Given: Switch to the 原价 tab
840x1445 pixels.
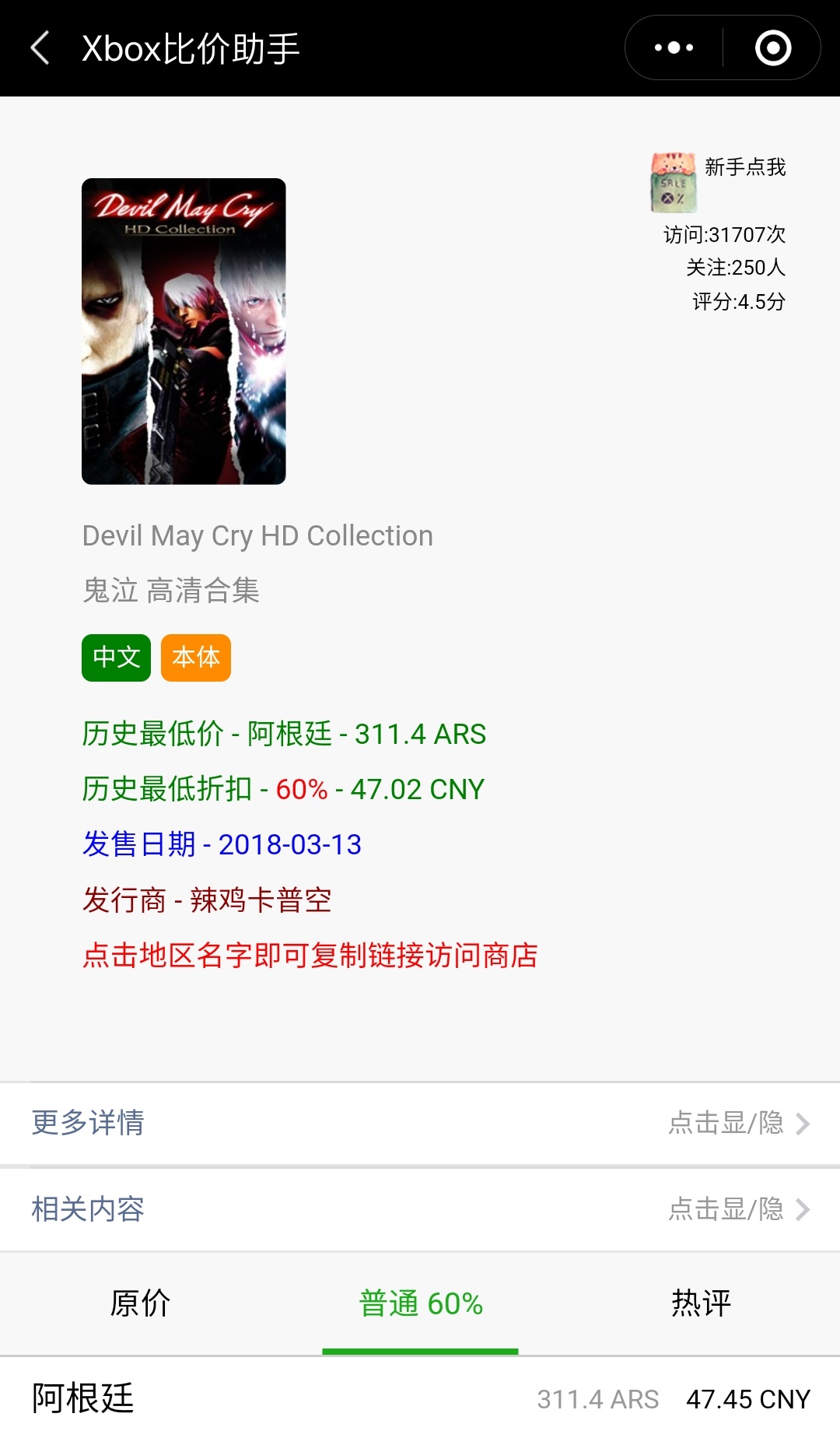Looking at the screenshot, I should (x=140, y=1303).
